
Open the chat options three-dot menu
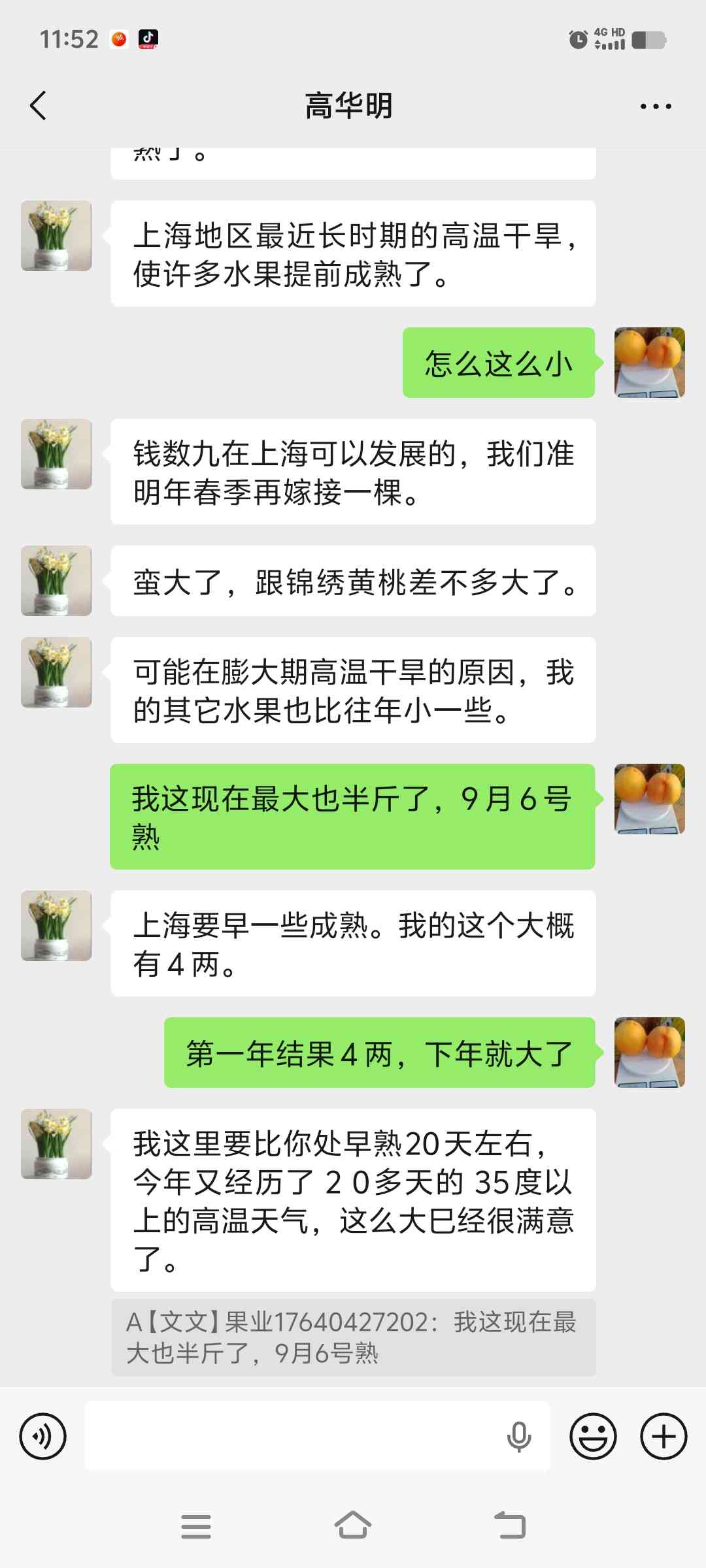[x=656, y=106]
